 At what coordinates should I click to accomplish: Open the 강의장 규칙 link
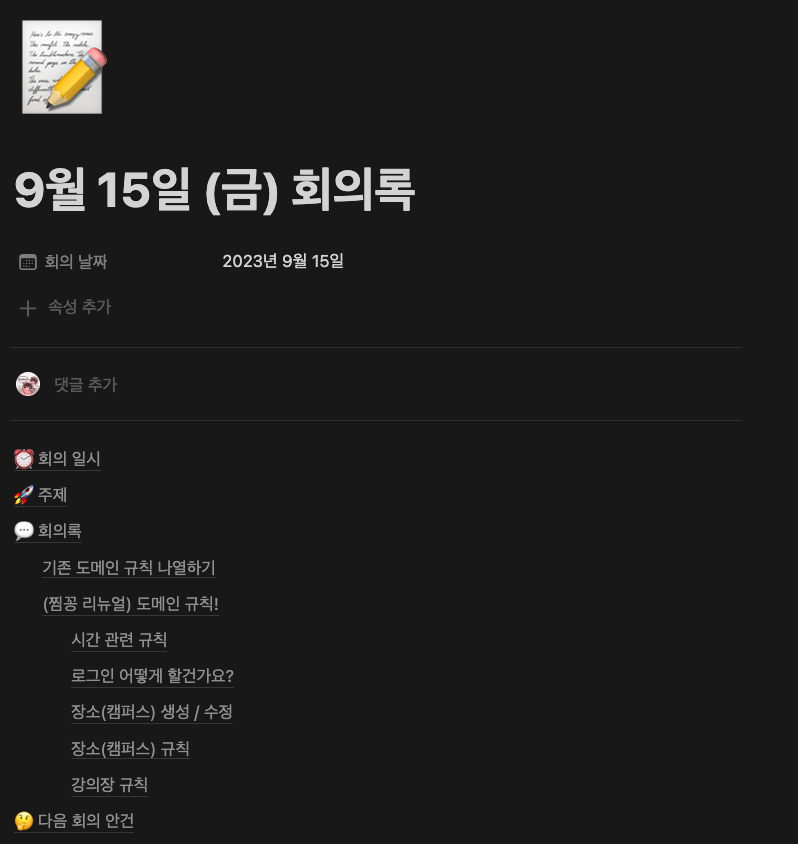click(x=109, y=784)
